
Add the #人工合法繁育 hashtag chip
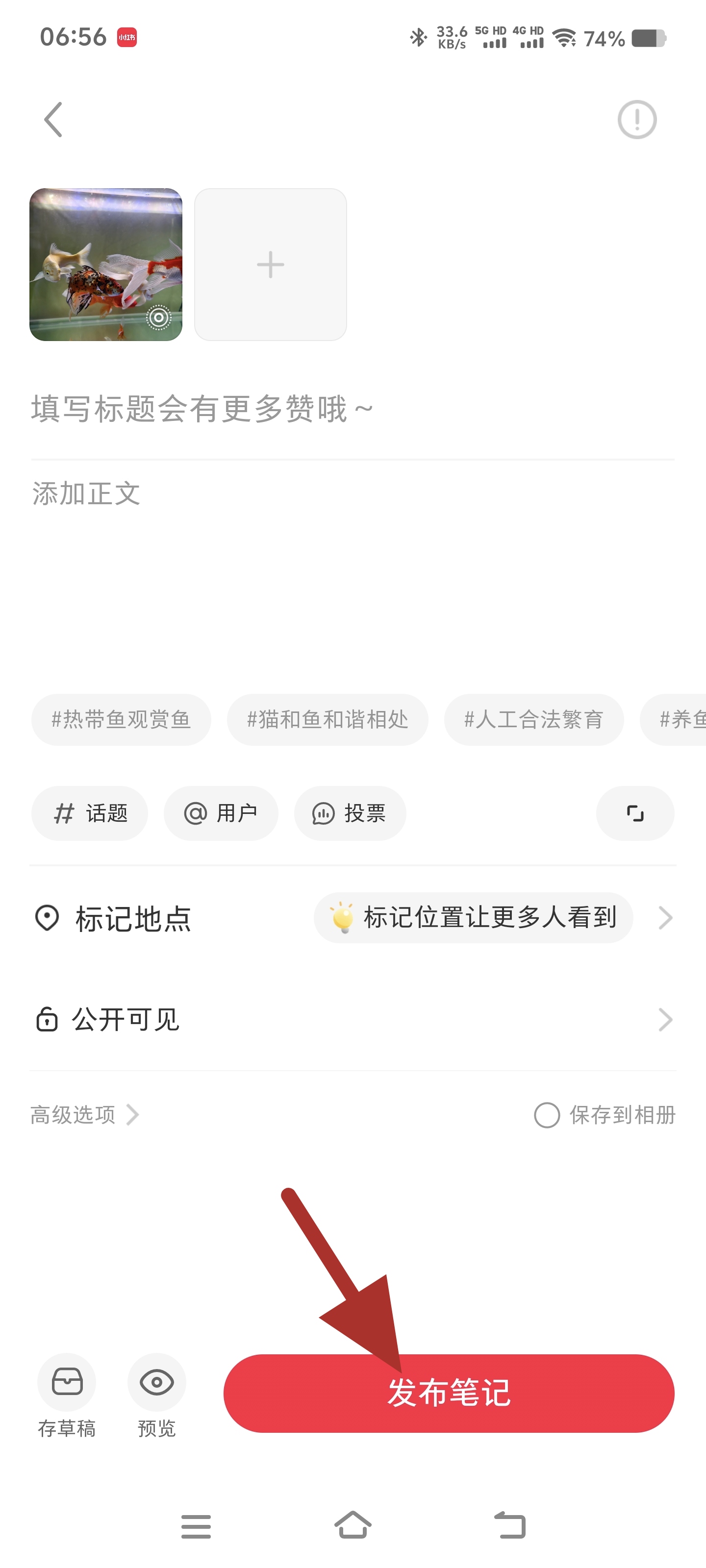click(533, 719)
